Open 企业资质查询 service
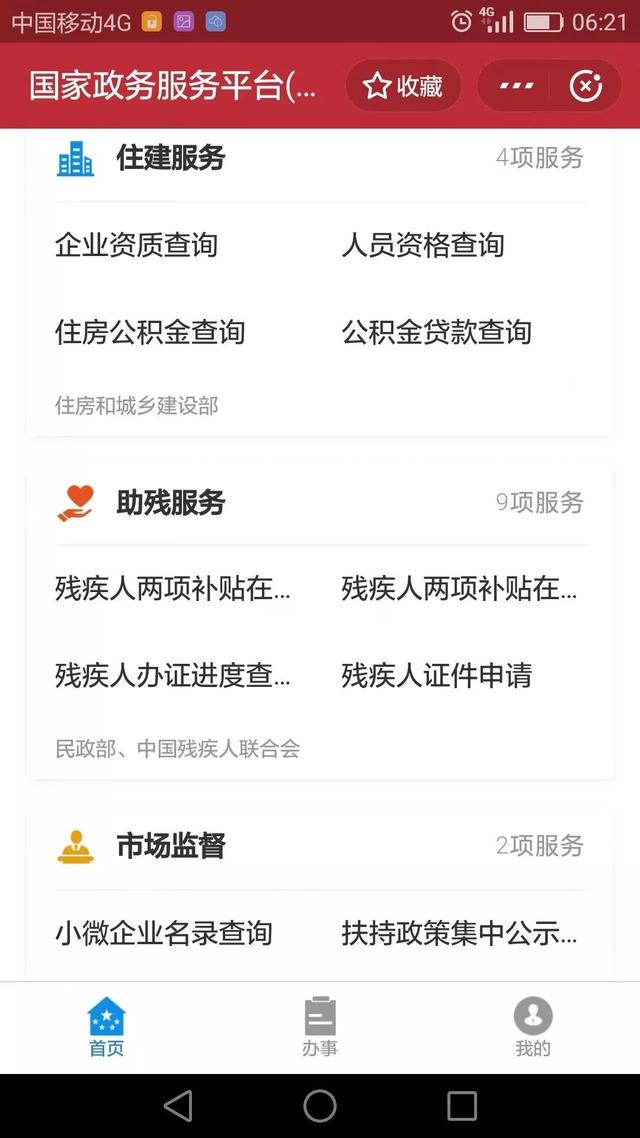 click(136, 245)
